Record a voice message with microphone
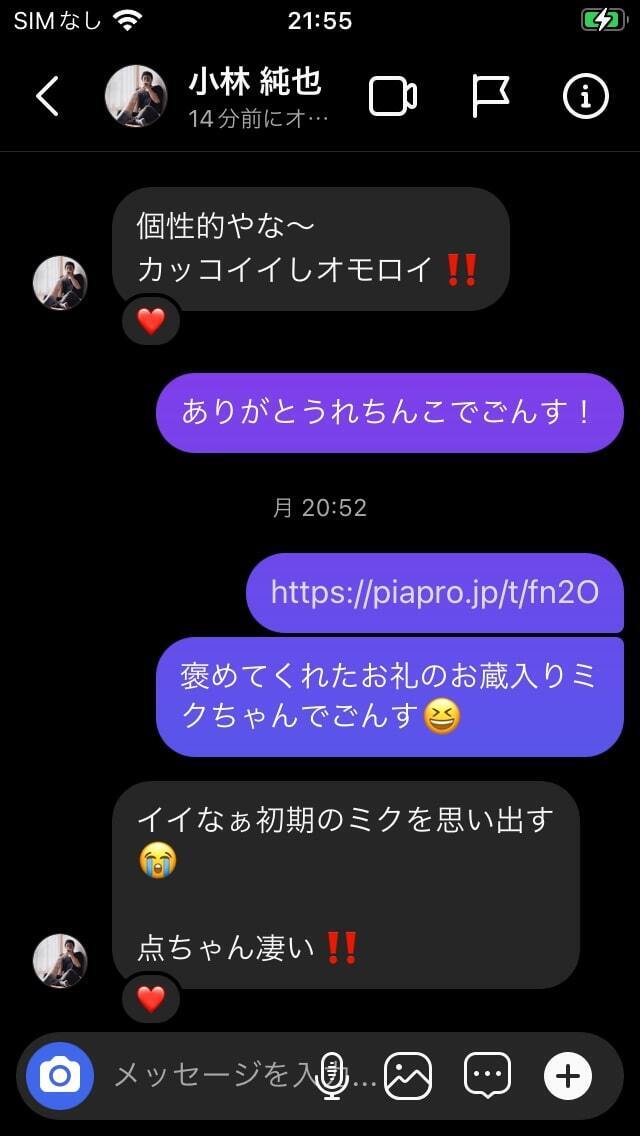The height and width of the screenshot is (1136, 640). click(x=332, y=1076)
